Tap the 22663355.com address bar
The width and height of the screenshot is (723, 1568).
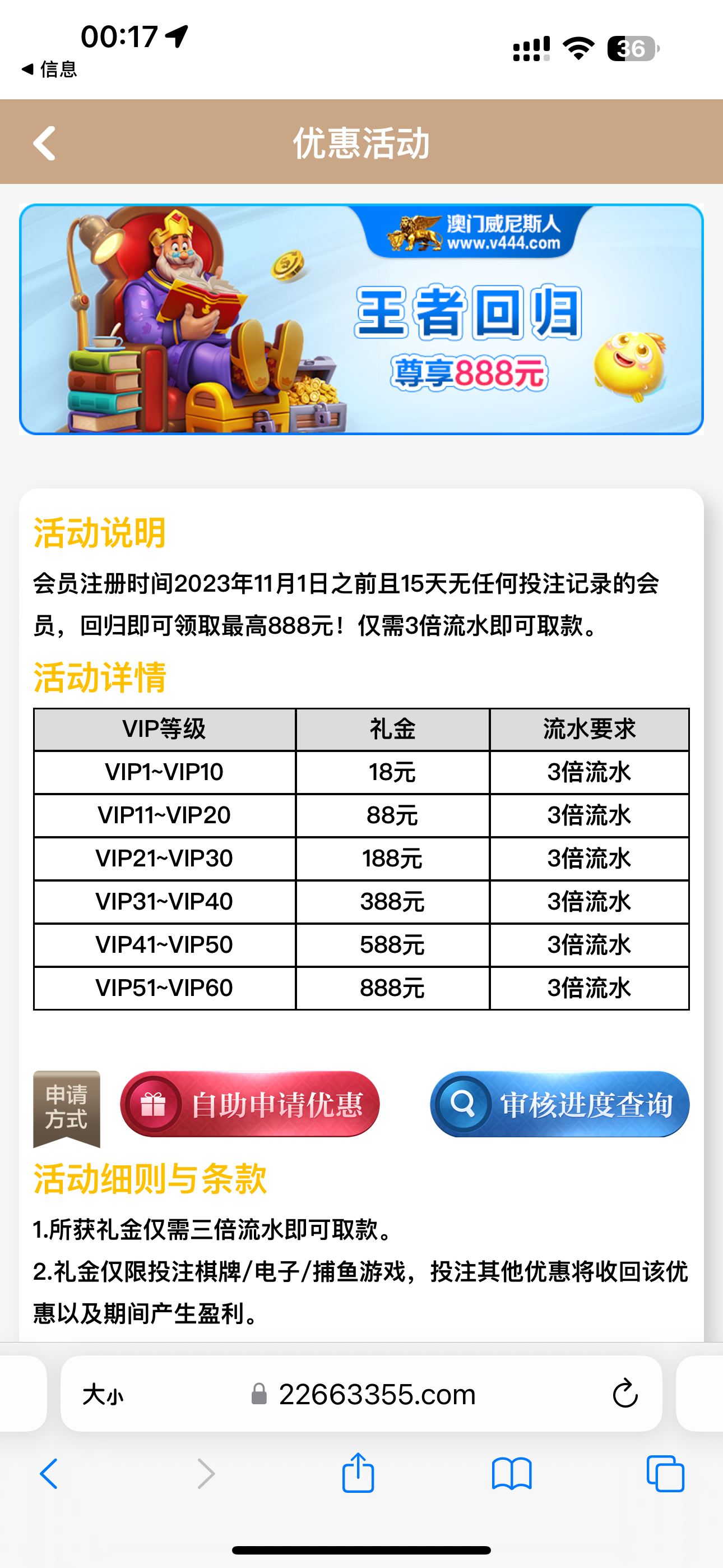tap(376, 1395)
